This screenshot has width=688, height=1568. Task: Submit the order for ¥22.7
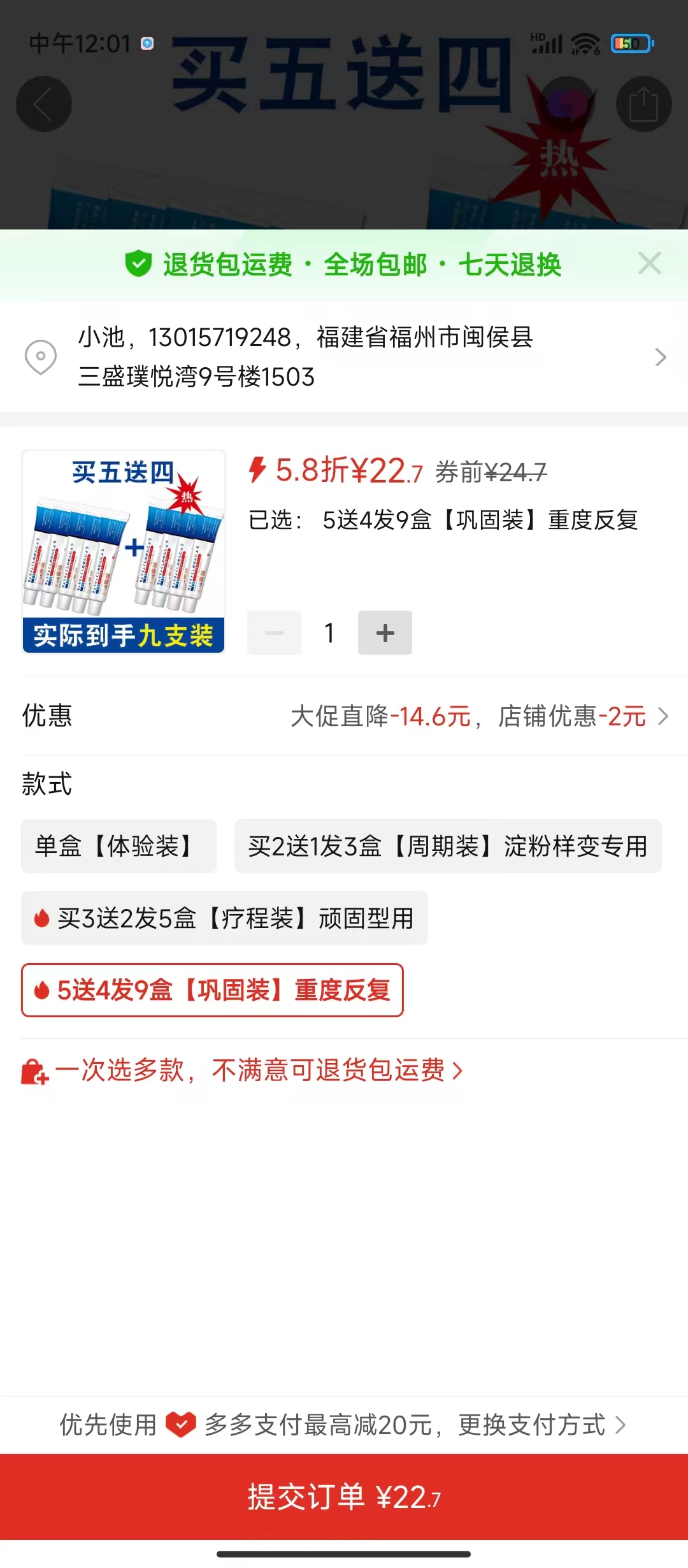click(344, 1497)
